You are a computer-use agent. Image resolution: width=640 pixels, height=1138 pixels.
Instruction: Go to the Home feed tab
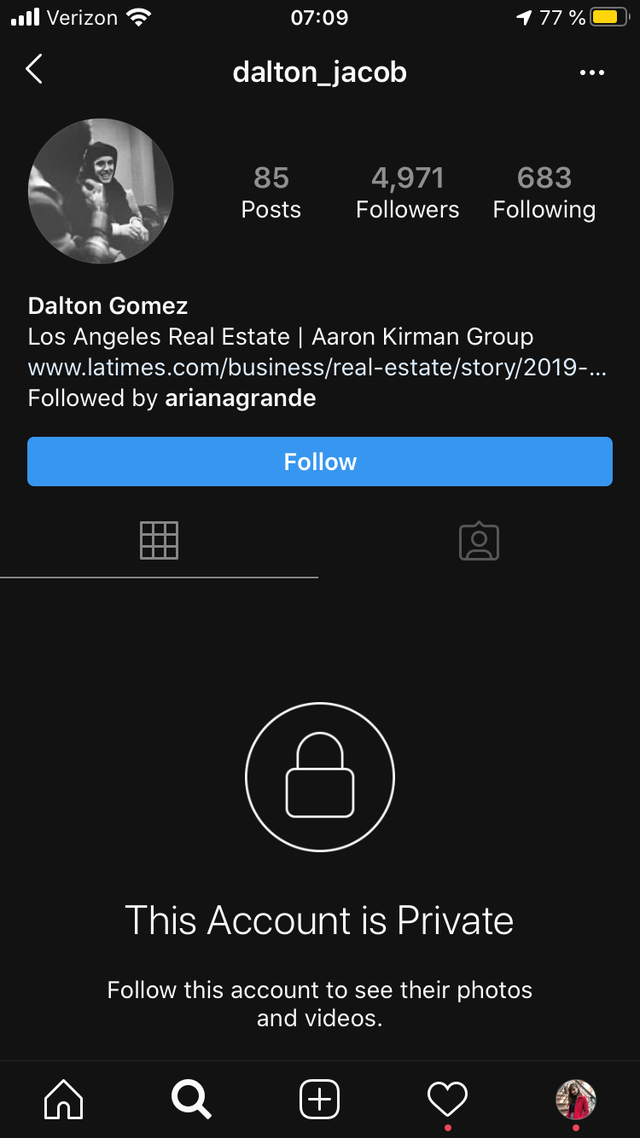tap(64, 1099)
